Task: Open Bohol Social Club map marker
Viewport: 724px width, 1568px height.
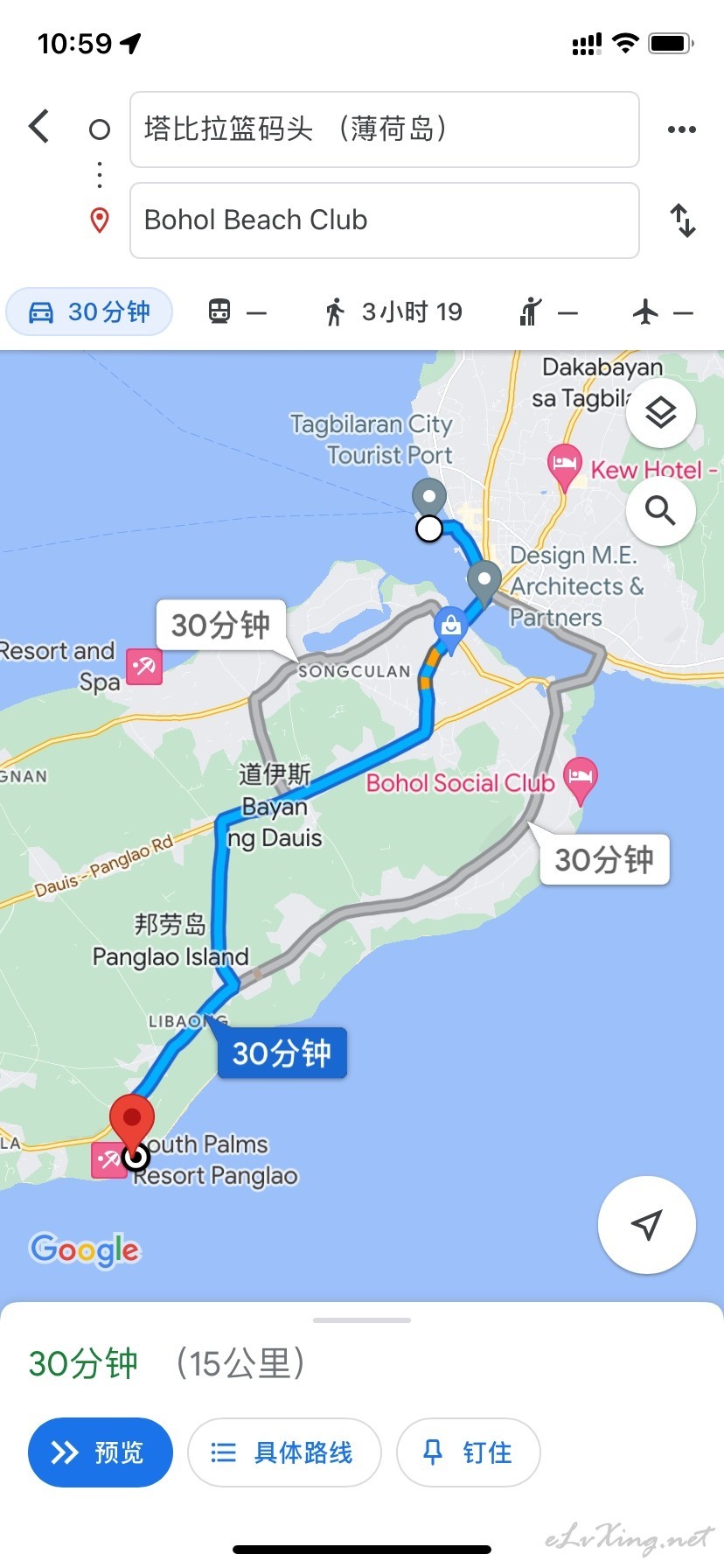Action: [x=581, y=780]
